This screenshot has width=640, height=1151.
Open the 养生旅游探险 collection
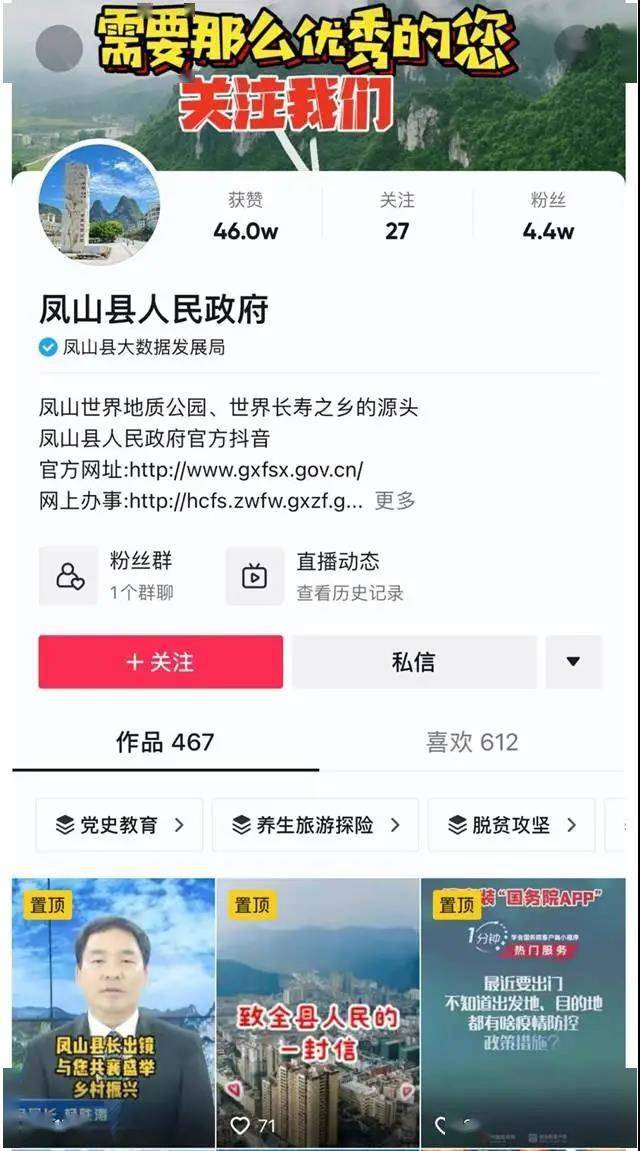tap(315, 825)
